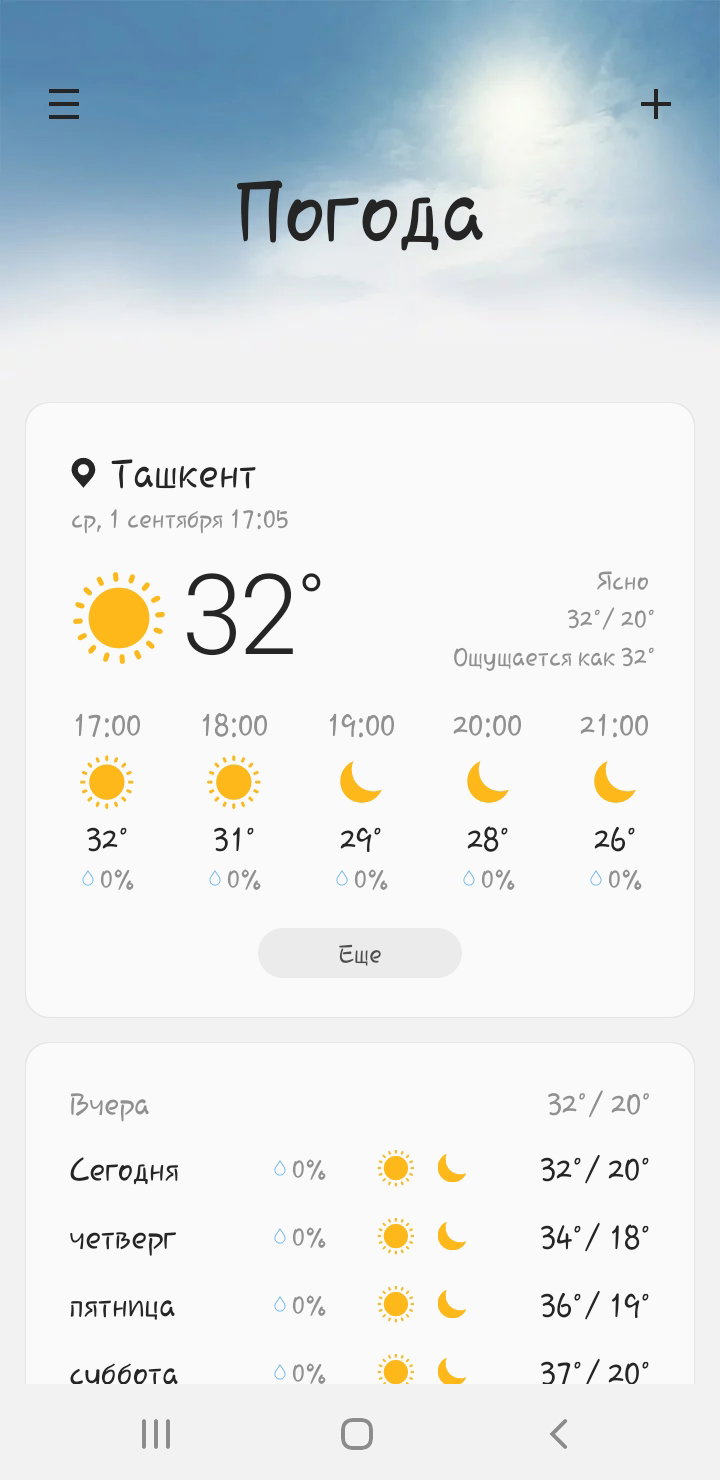Image resolution: width=720 pixels, height=1480 pixels.
Task: Open the Сегодня forecast row
Action: 360,1169
